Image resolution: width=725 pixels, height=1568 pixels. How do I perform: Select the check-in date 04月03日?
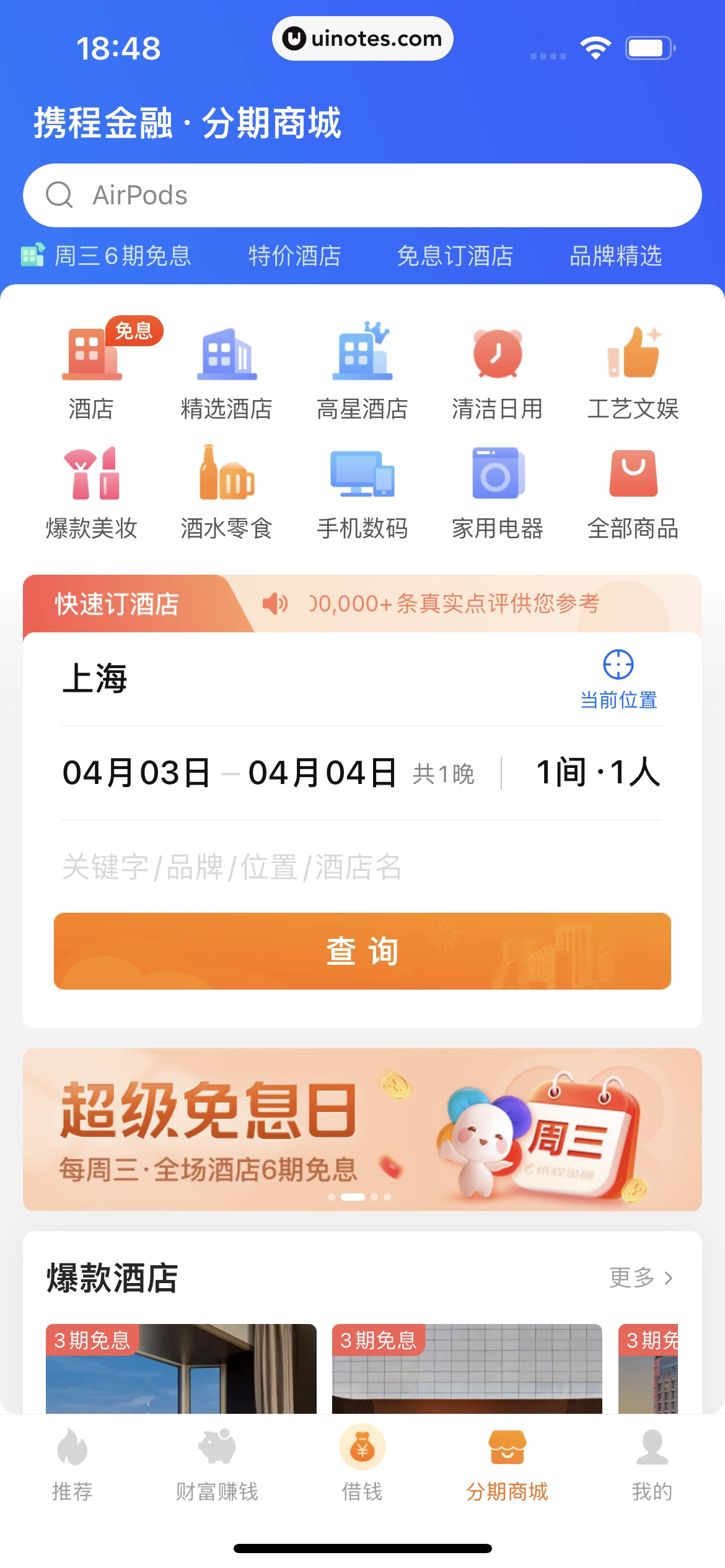pos(136,773)
